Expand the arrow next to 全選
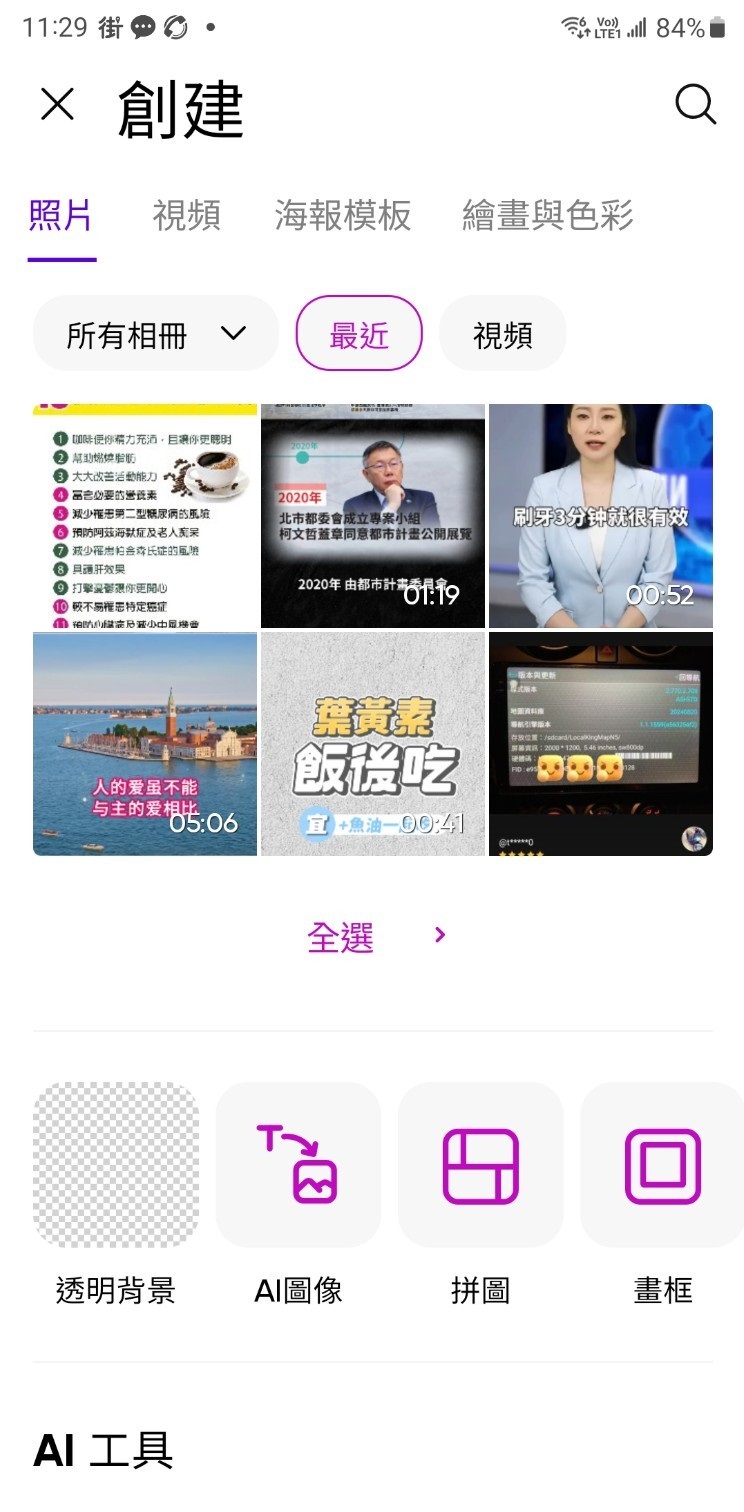The width and height of the screenshot is (744, 1512). pos(438,936)
